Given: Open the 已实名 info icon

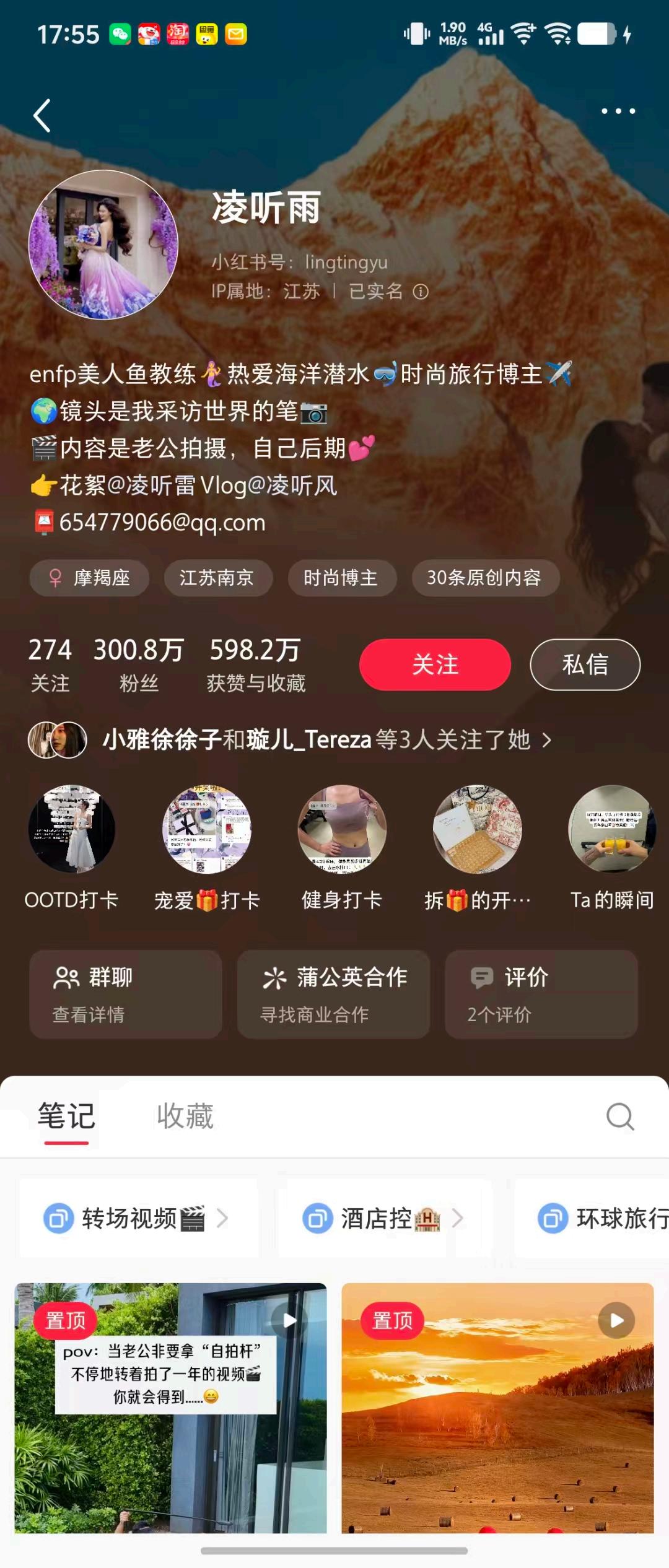Looking at the screenshot, I should pyautogui.click(x=421, y=292).
